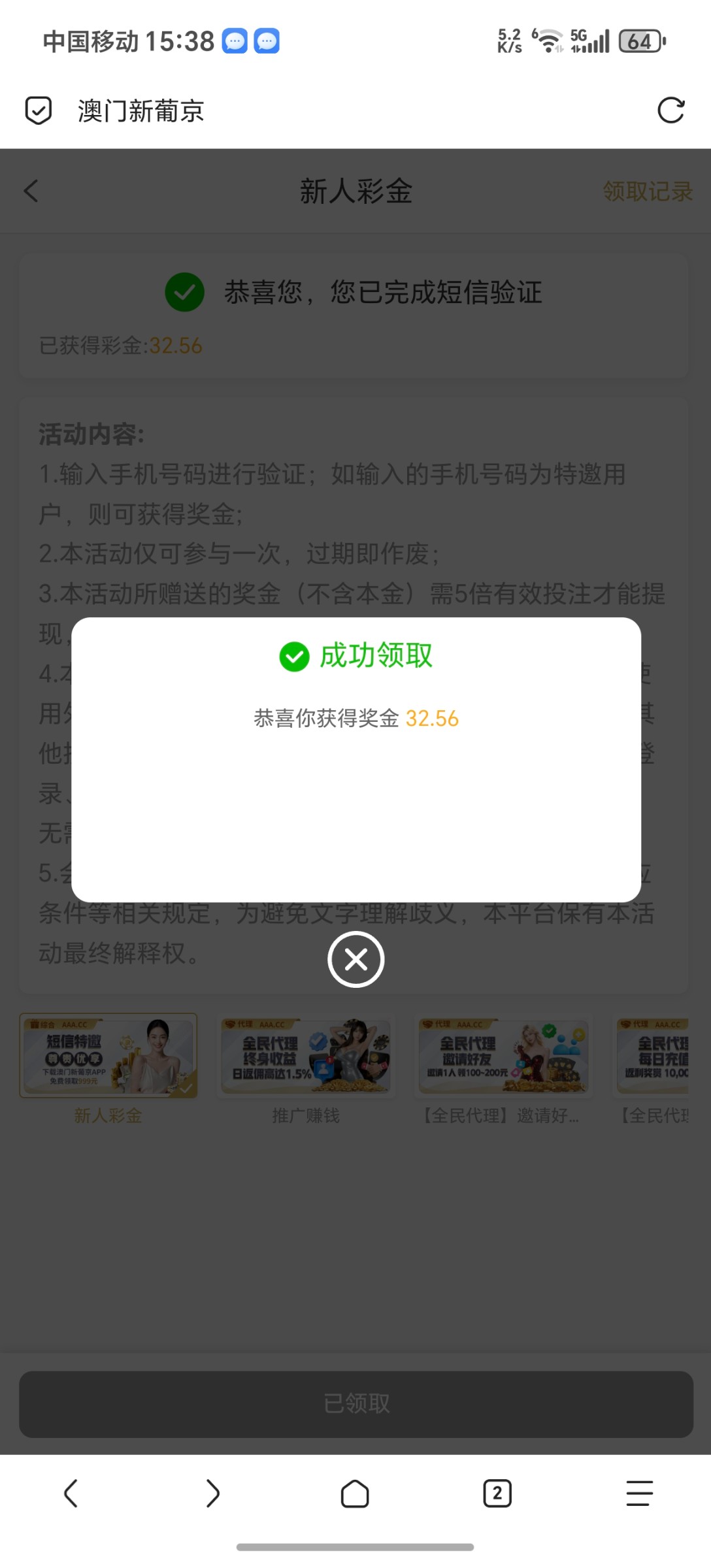Viewport: 711px width, 1568px height.
Task: Open the browser hamburger menu
Action: (639, 1494)
